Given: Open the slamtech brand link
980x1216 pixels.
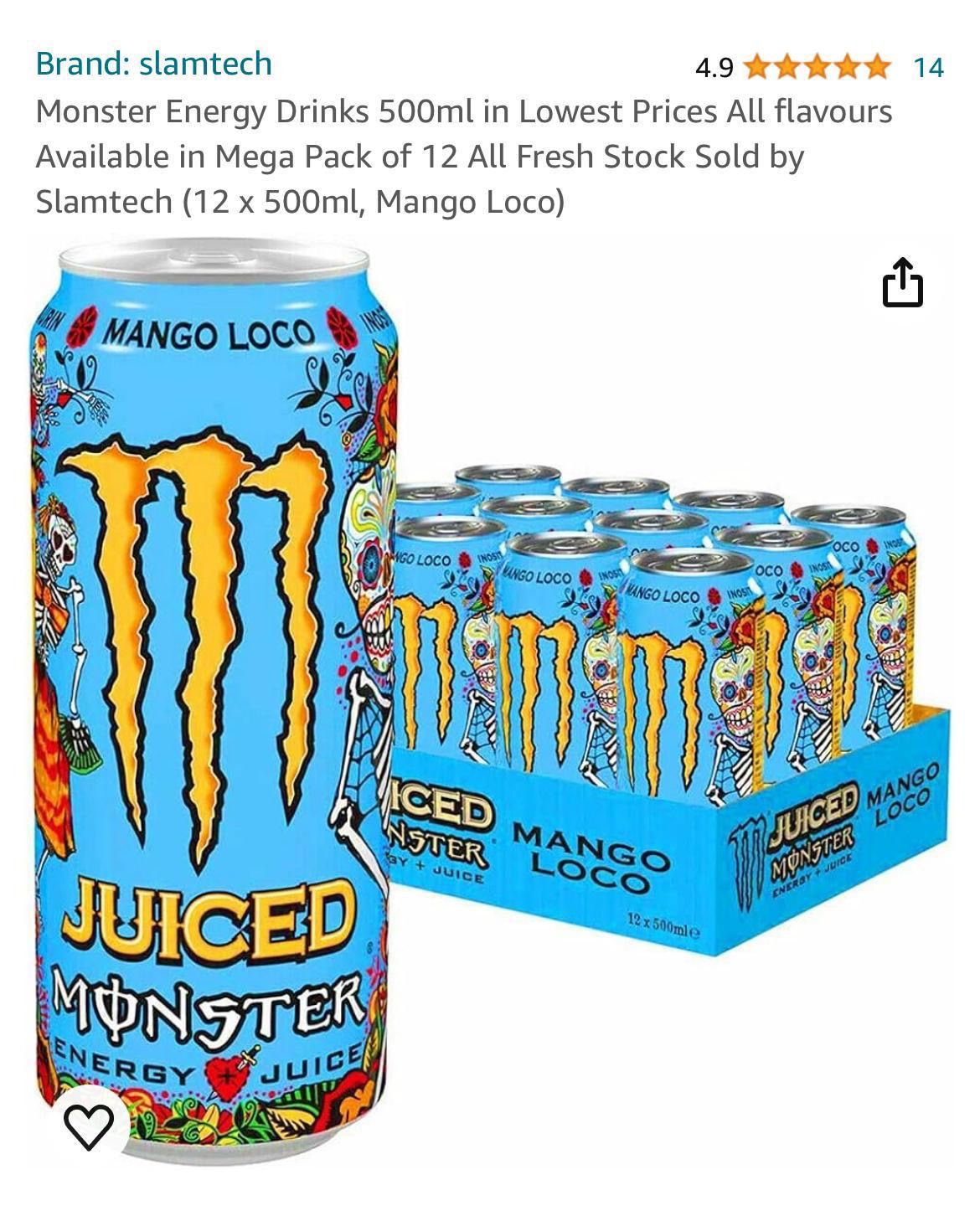Looking at the screenshot, I should 153,64.
